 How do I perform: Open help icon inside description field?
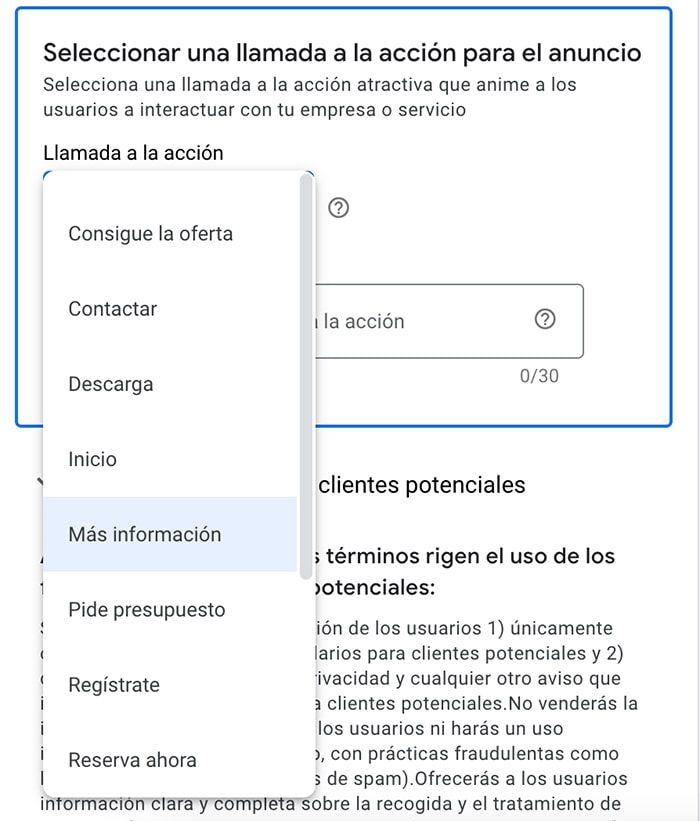point(545,319)
